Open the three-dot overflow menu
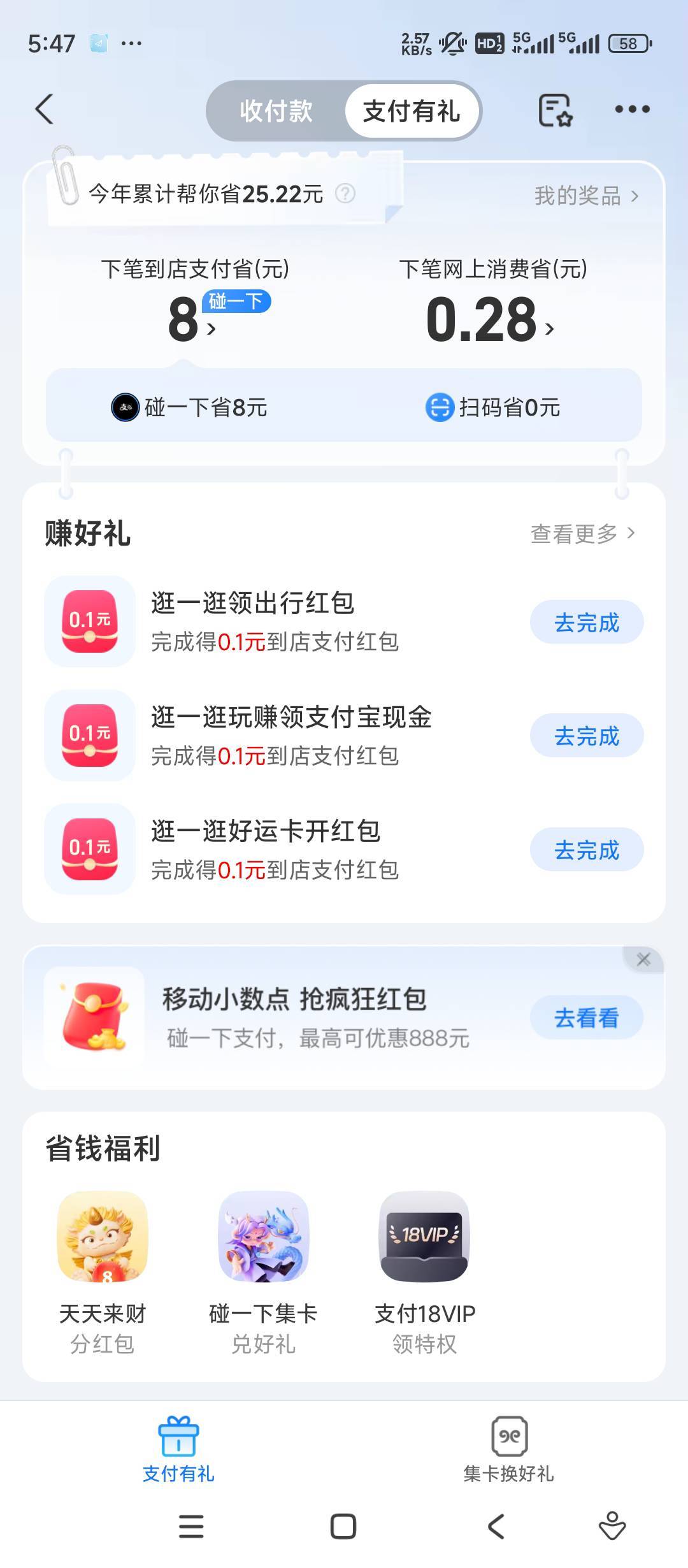Screen dimensions: 688x1568 pos(632,110)
